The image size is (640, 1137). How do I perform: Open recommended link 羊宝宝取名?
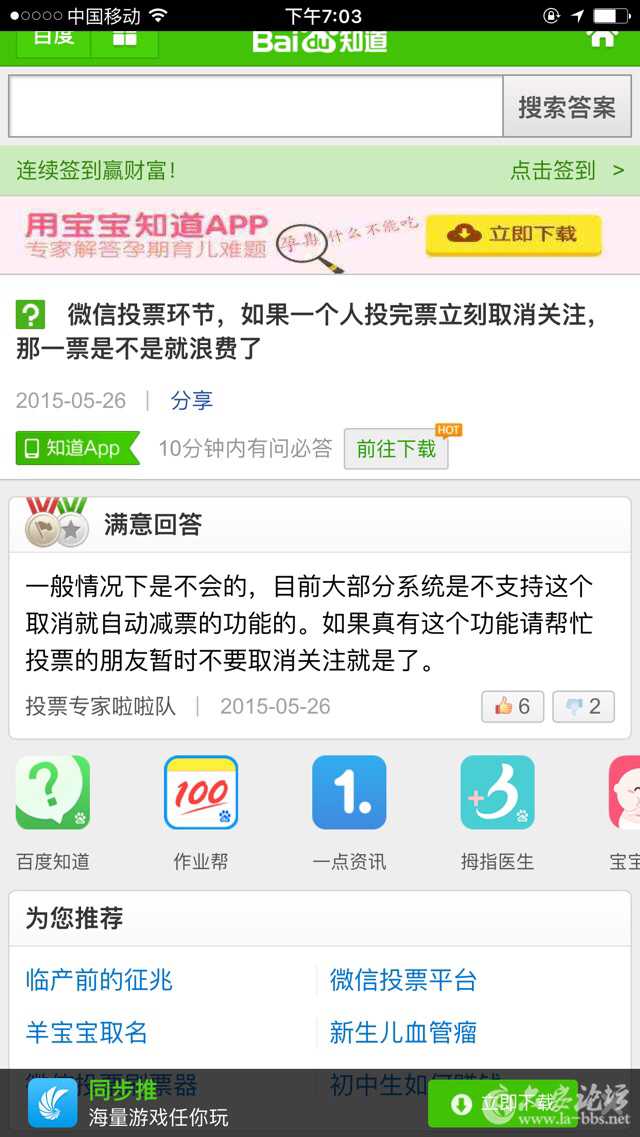(87, 1031)
